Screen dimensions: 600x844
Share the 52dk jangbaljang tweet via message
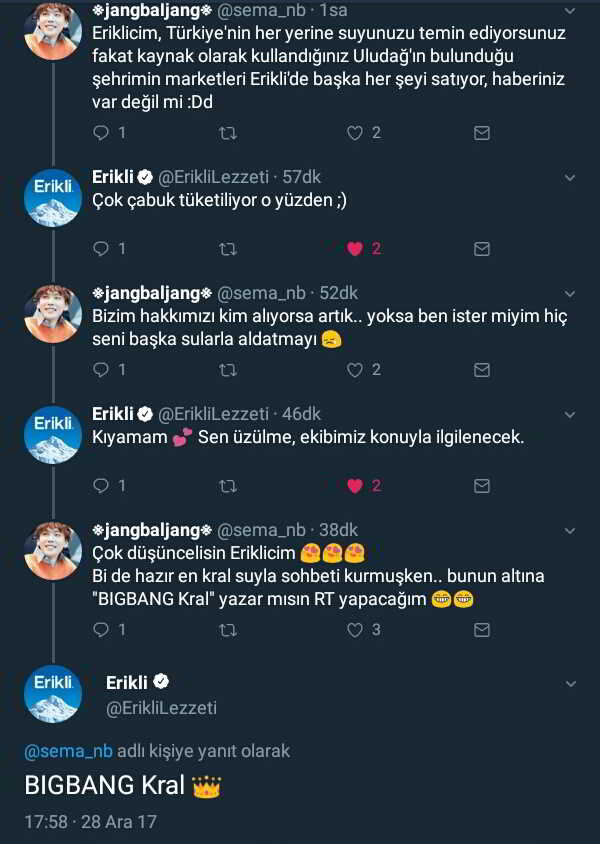482,369
